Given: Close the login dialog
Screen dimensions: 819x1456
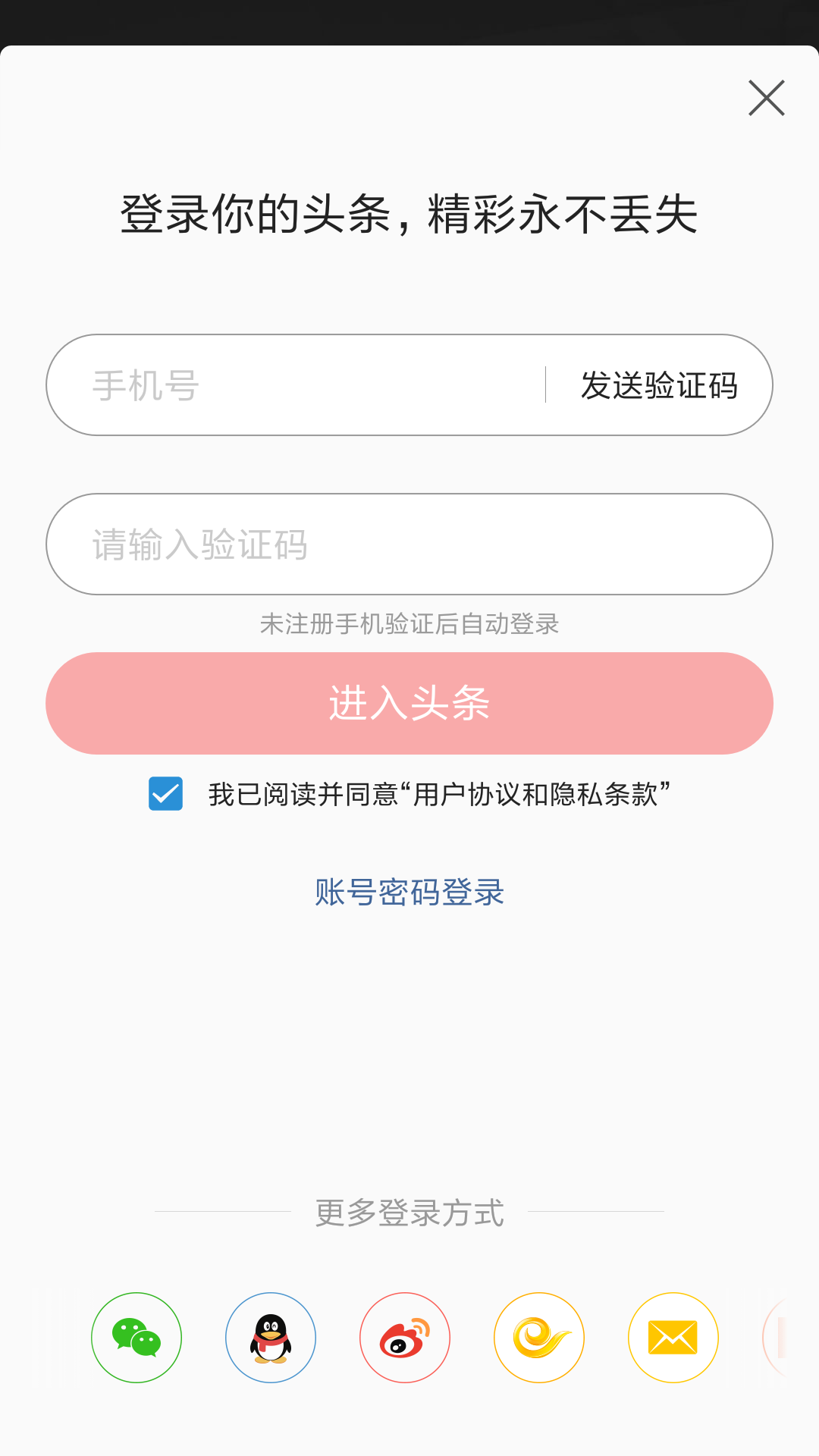Looking at the screenshot, I should 766,98.
